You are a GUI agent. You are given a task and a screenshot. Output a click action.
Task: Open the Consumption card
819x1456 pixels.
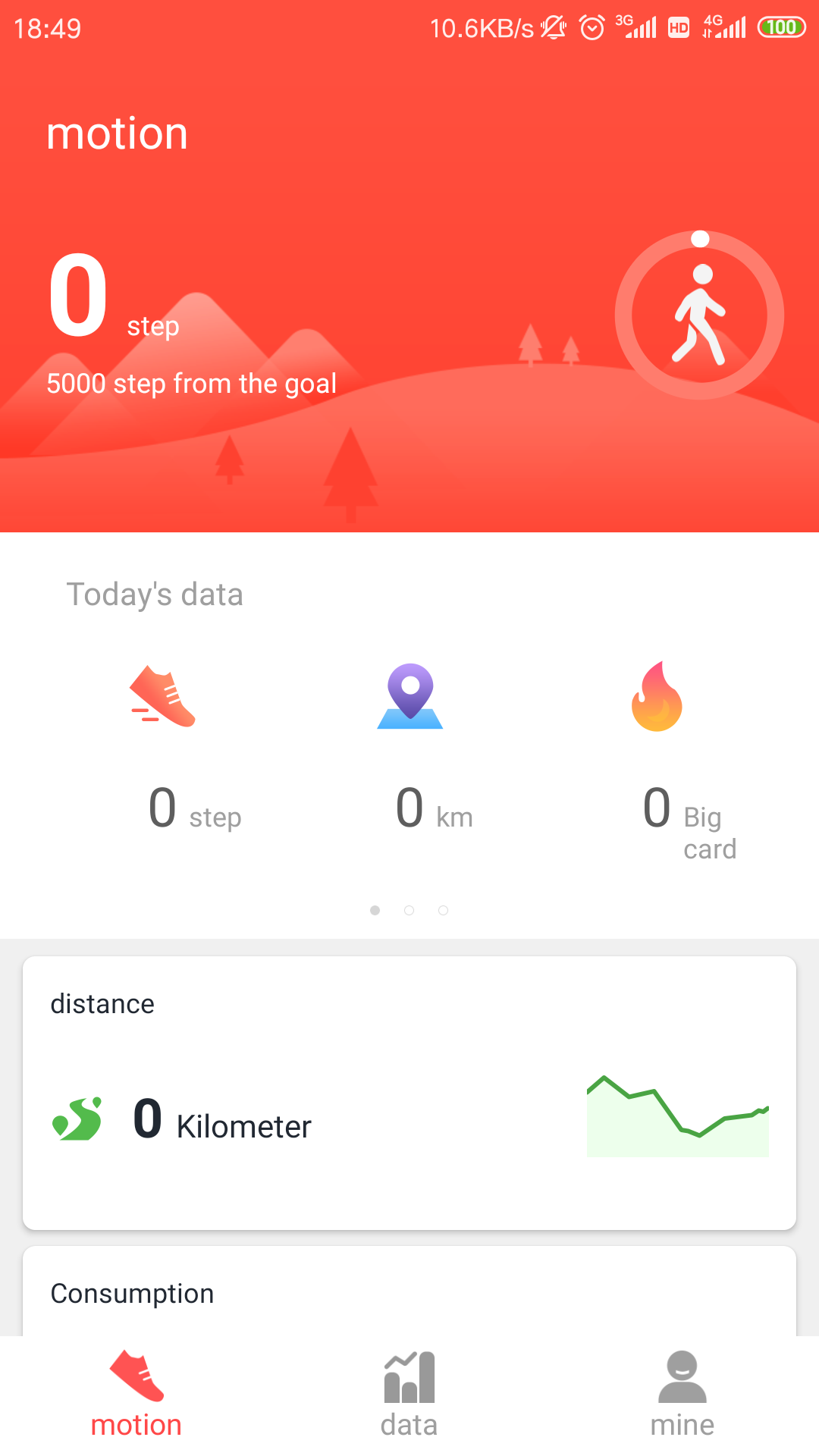pos(409,1292)
